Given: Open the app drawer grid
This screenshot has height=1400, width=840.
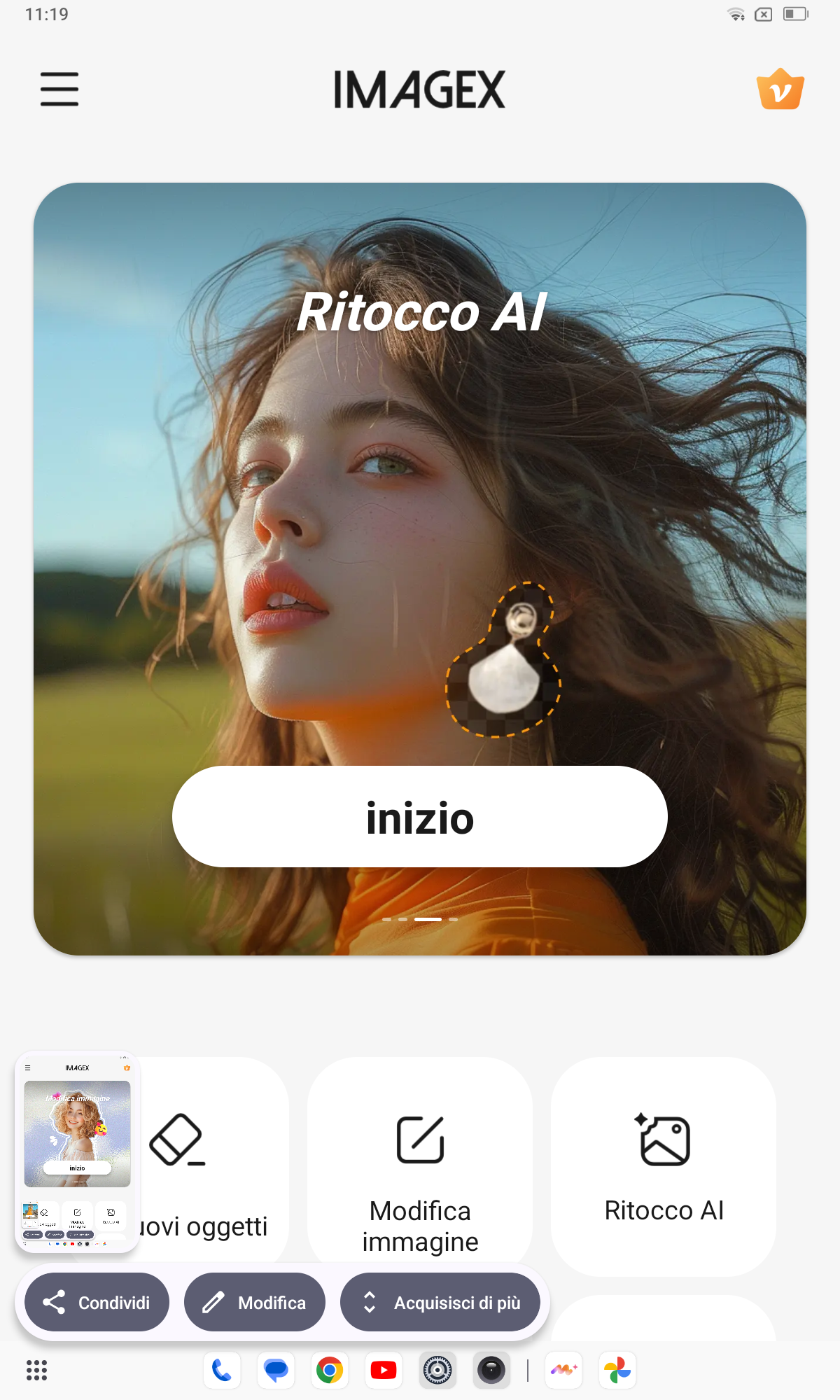Looking at the screenshot, I should coord(36,1370).
